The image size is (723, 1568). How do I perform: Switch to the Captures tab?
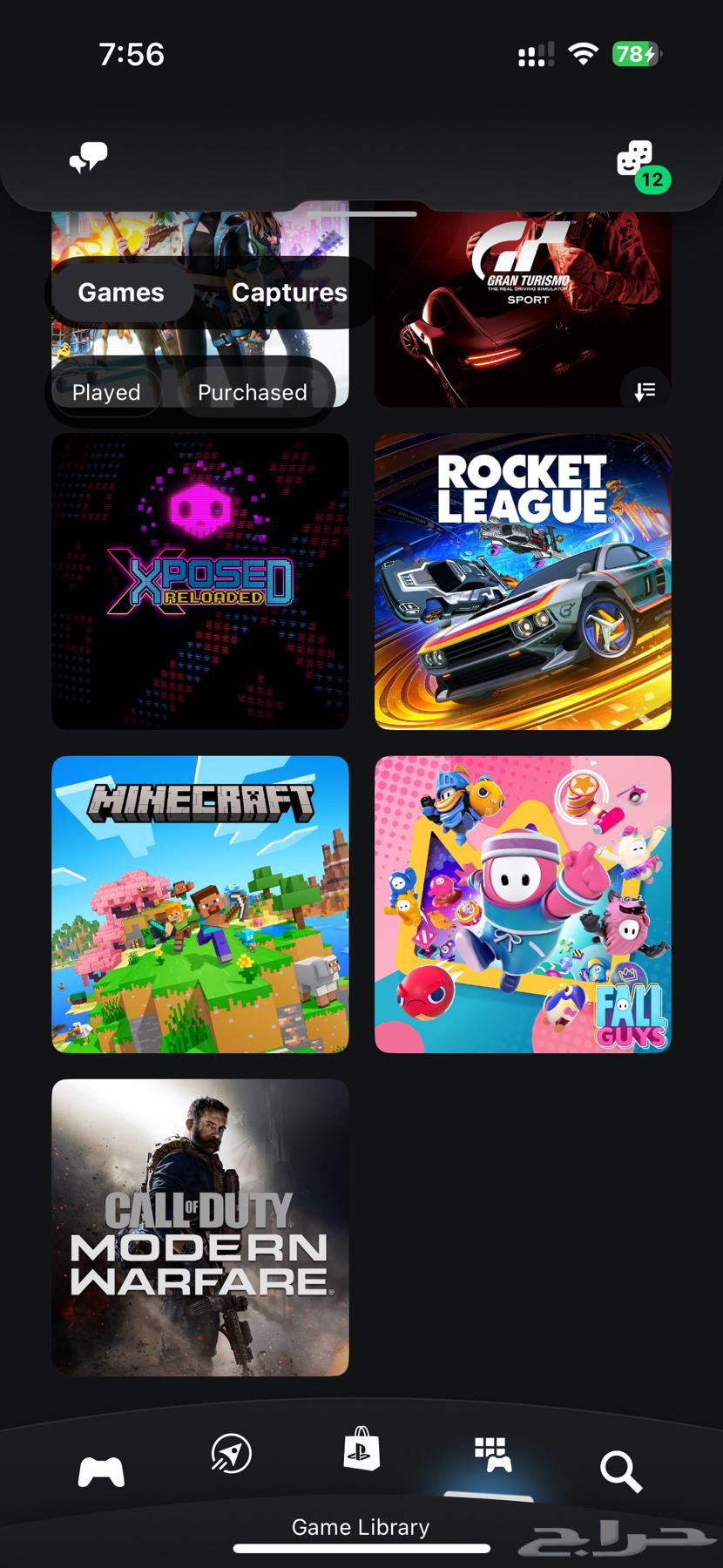point(289,293)
